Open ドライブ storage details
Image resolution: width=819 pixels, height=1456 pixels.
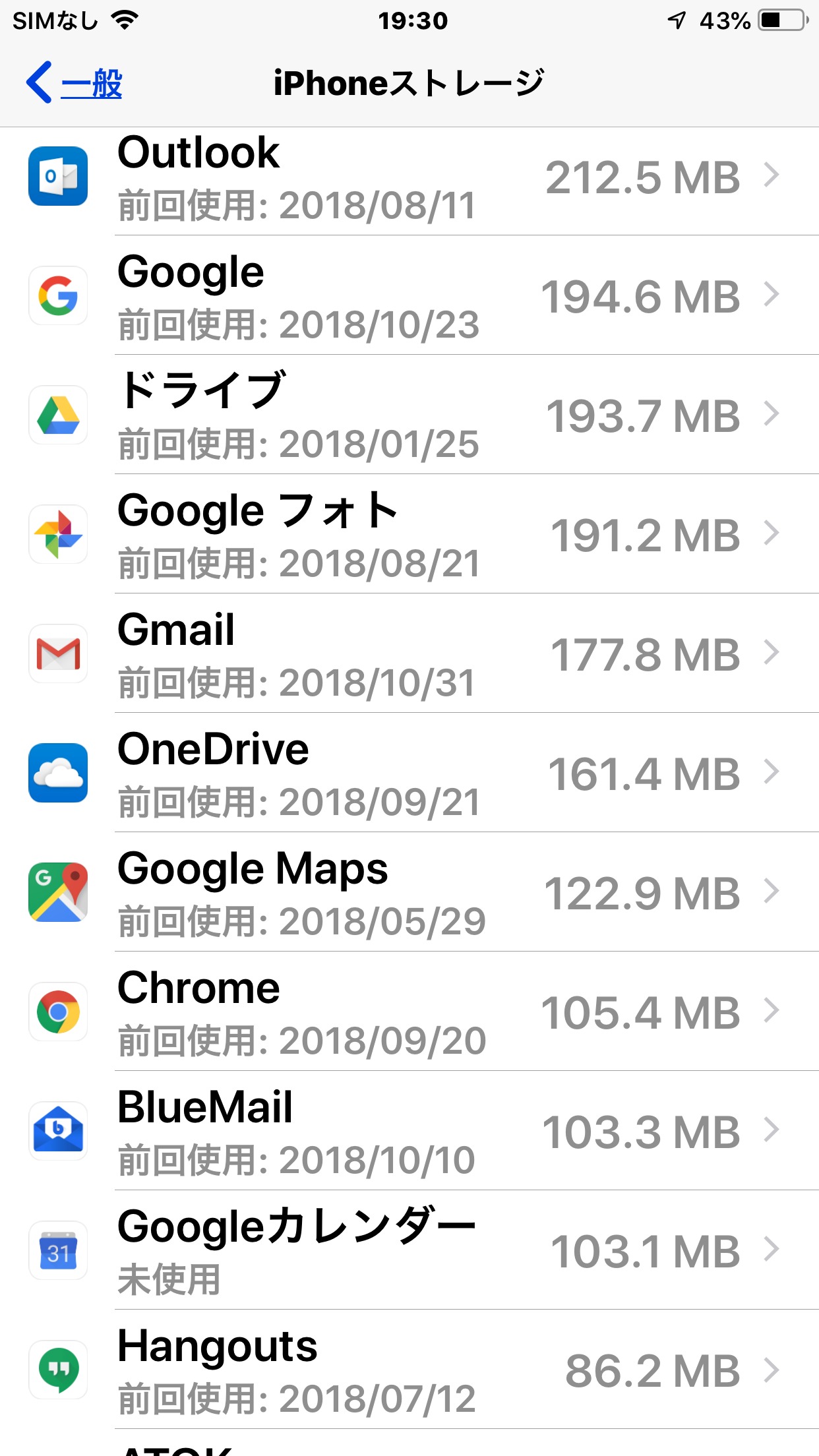409,416
